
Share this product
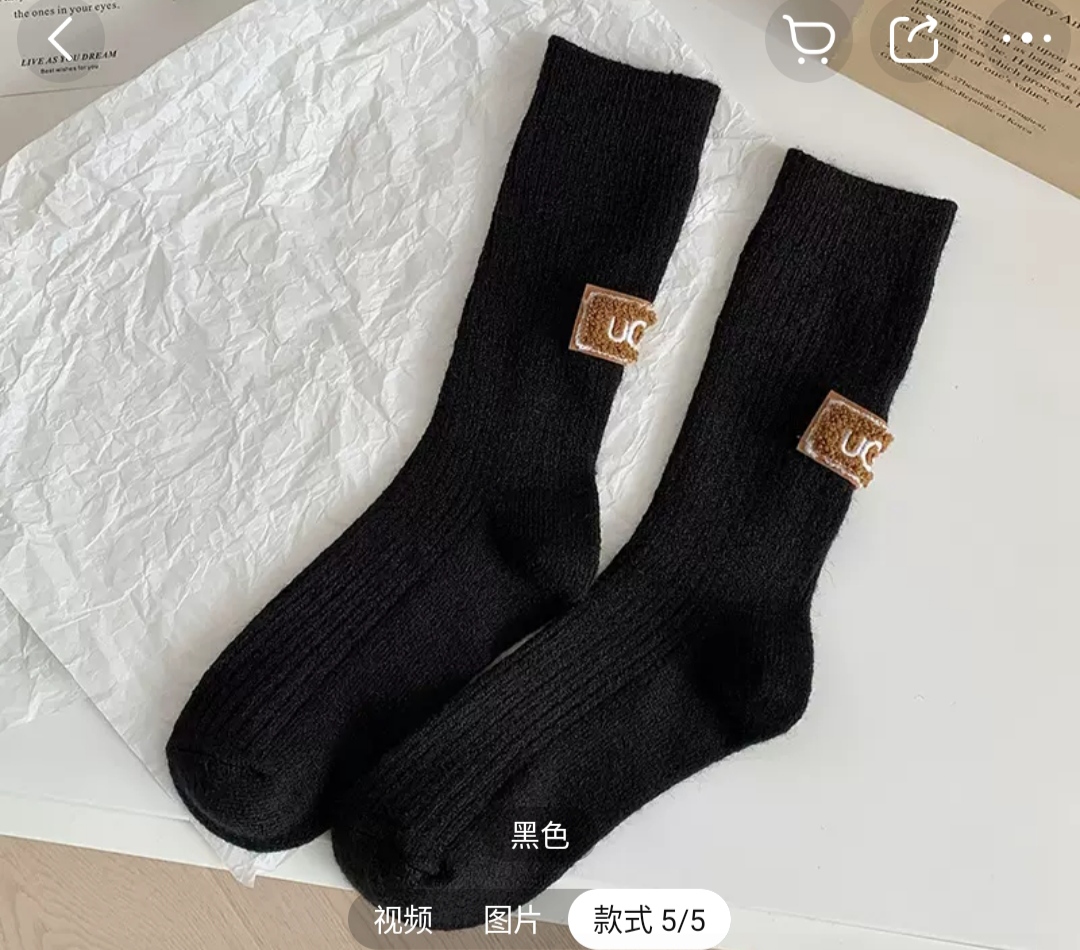coord(914,40)
